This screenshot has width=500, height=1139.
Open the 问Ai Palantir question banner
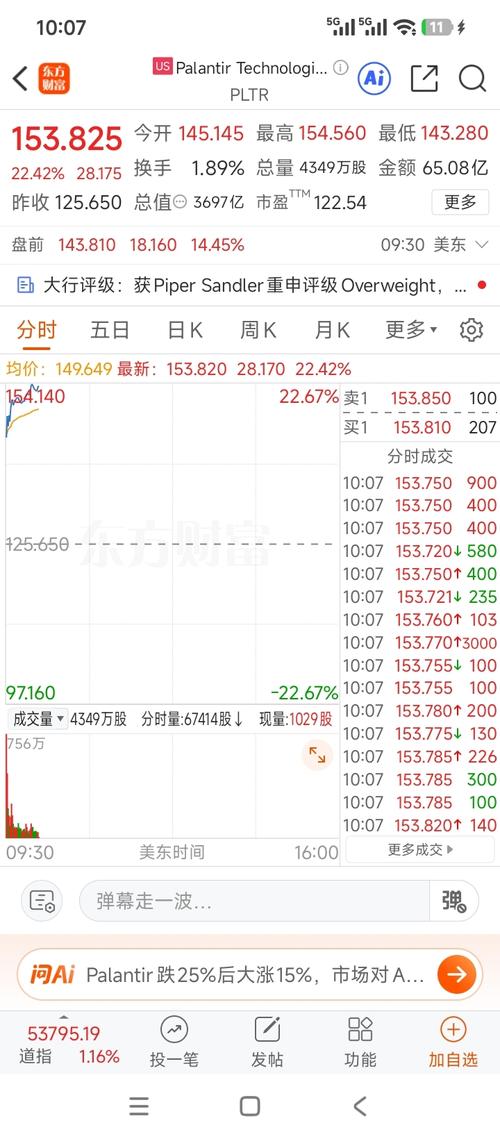click(x=250, y=974)
